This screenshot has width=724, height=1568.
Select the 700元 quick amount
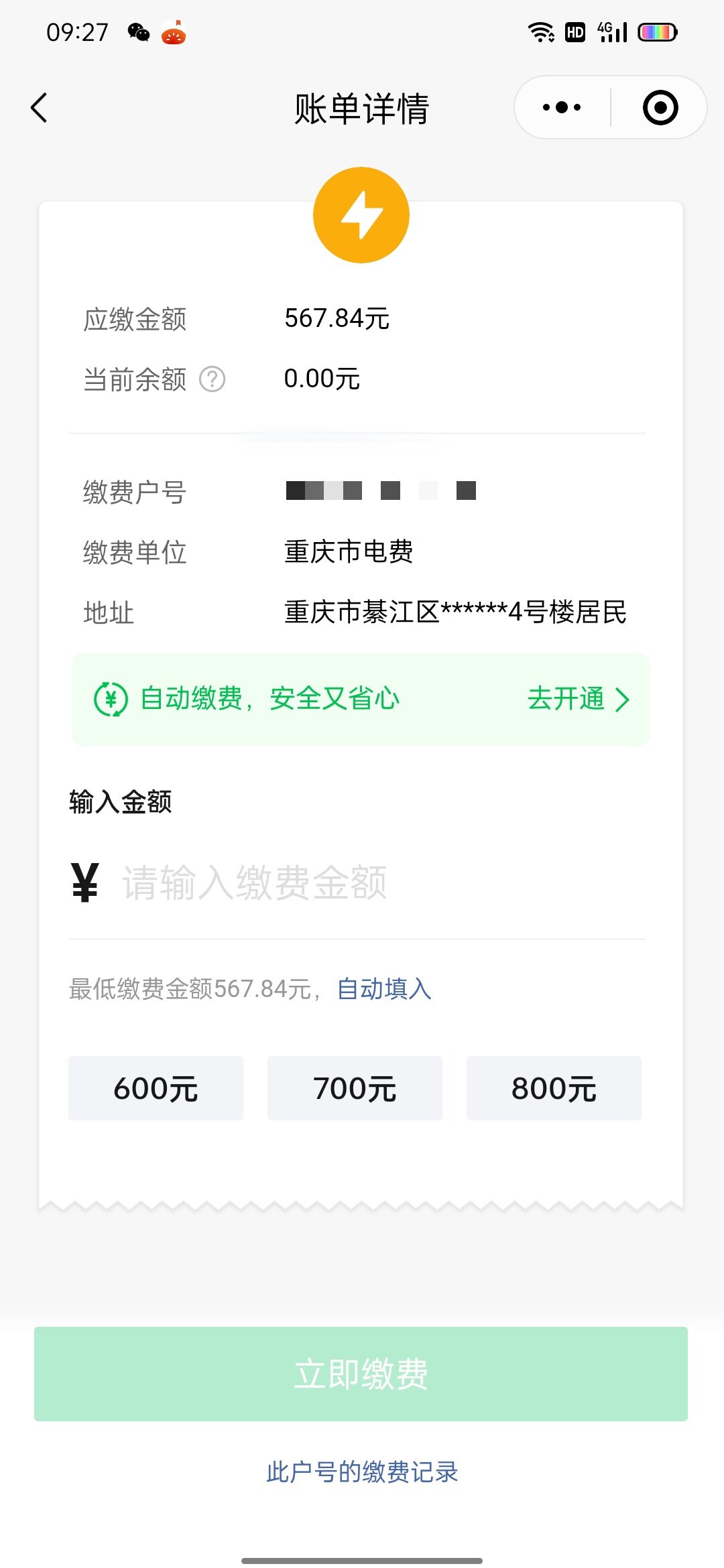tap(355, 1088)
